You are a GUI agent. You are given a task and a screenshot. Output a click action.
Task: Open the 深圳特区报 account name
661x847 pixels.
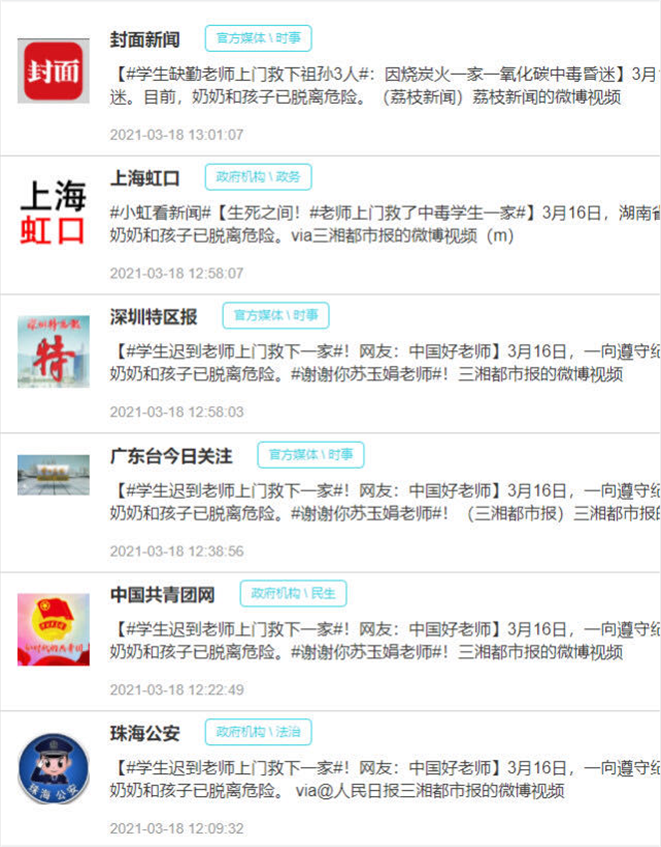pyautogui.click(x=153, y=317)
